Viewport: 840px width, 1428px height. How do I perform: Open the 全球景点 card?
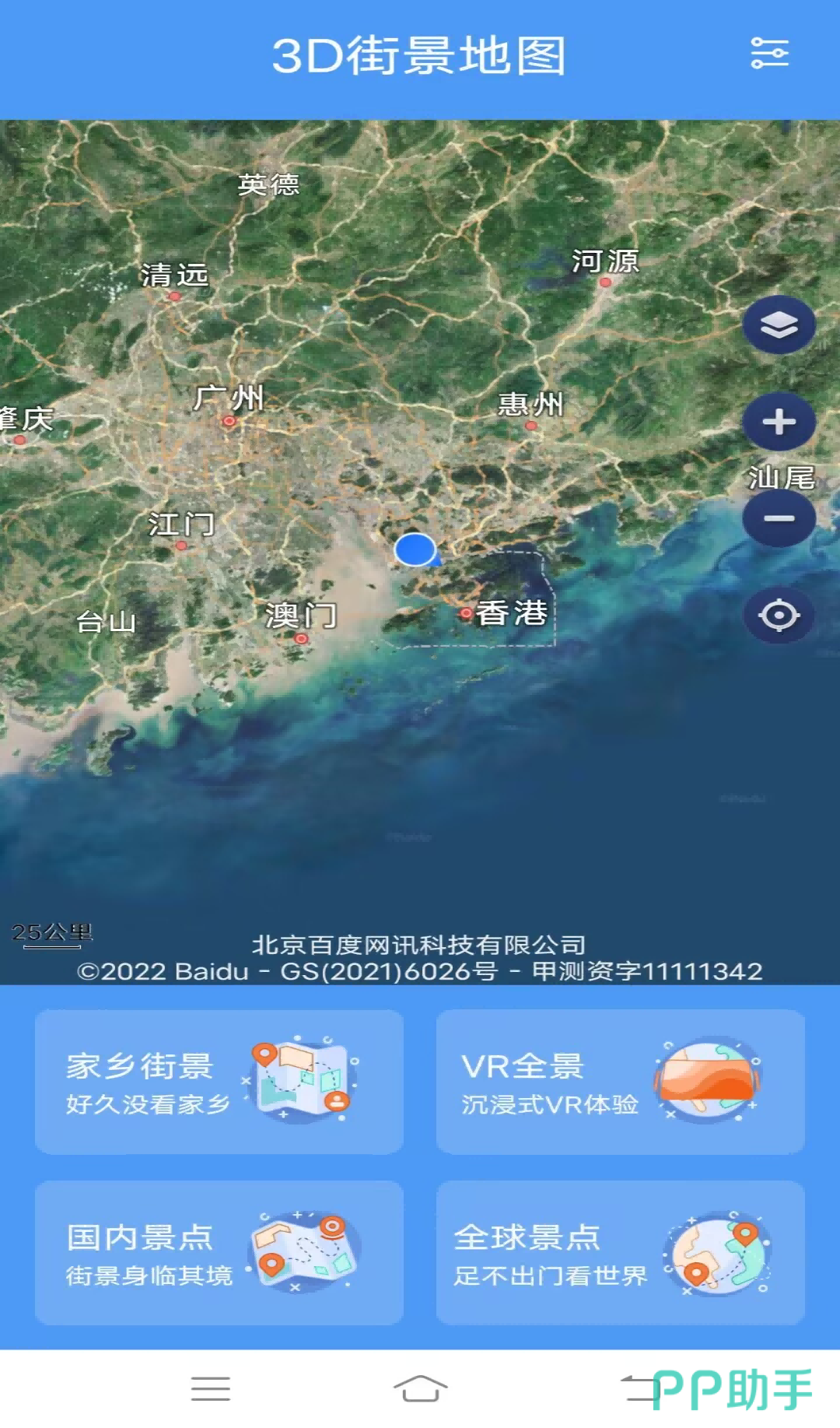click(620, 1253)
